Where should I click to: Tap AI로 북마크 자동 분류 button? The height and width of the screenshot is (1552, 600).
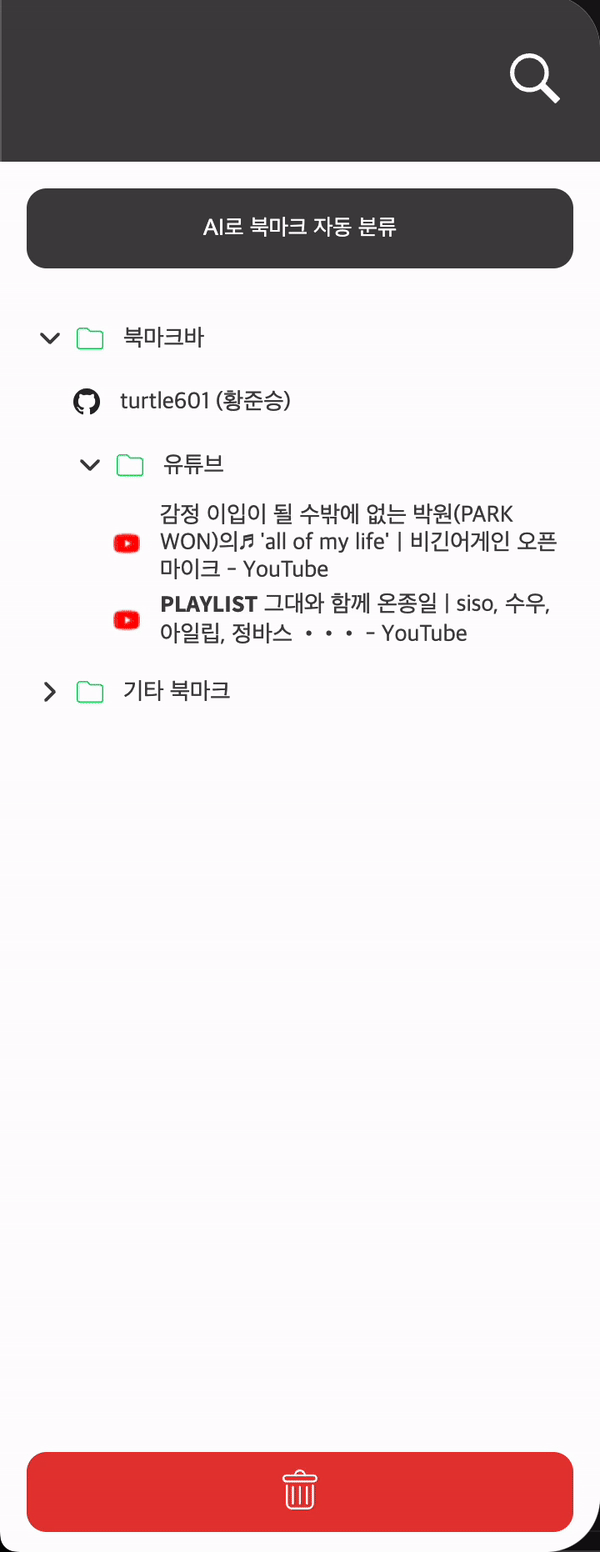pyautogui.click(x=300, y=228)
